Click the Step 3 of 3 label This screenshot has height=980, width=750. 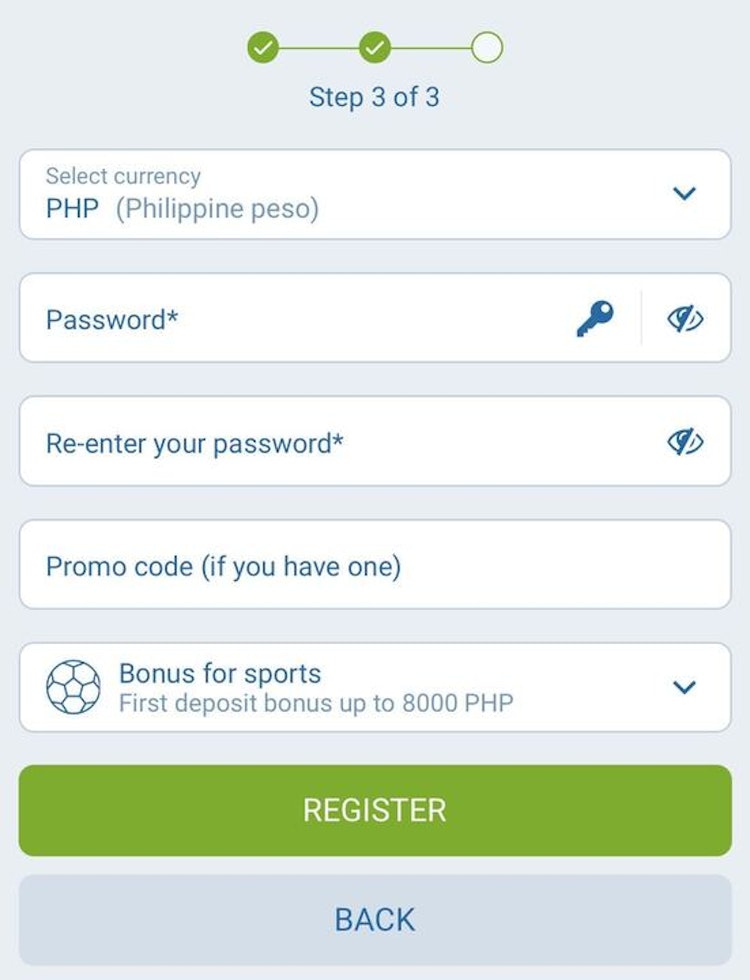pos(375,97)
